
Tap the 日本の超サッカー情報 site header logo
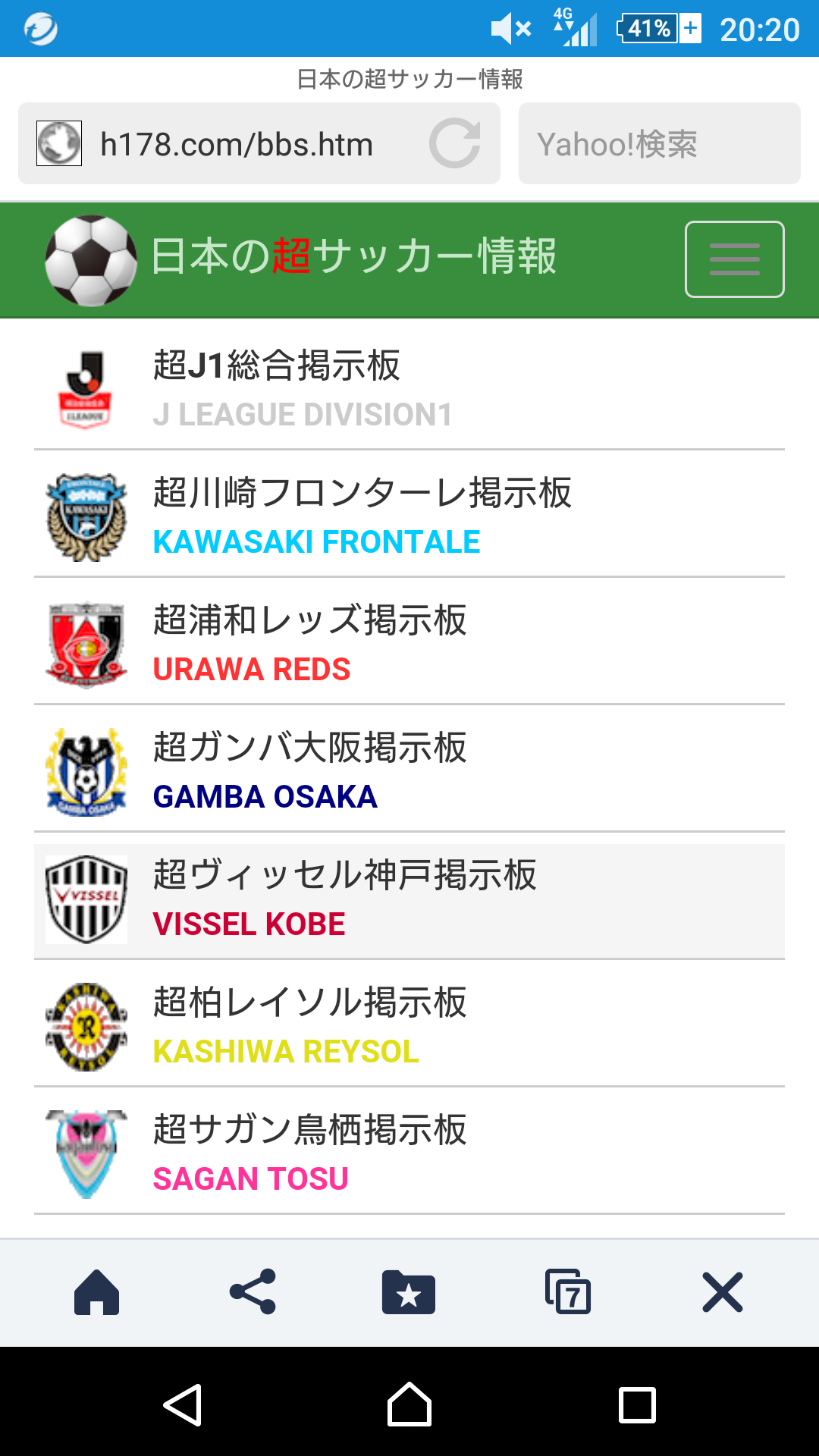click(x=301, y=259)
